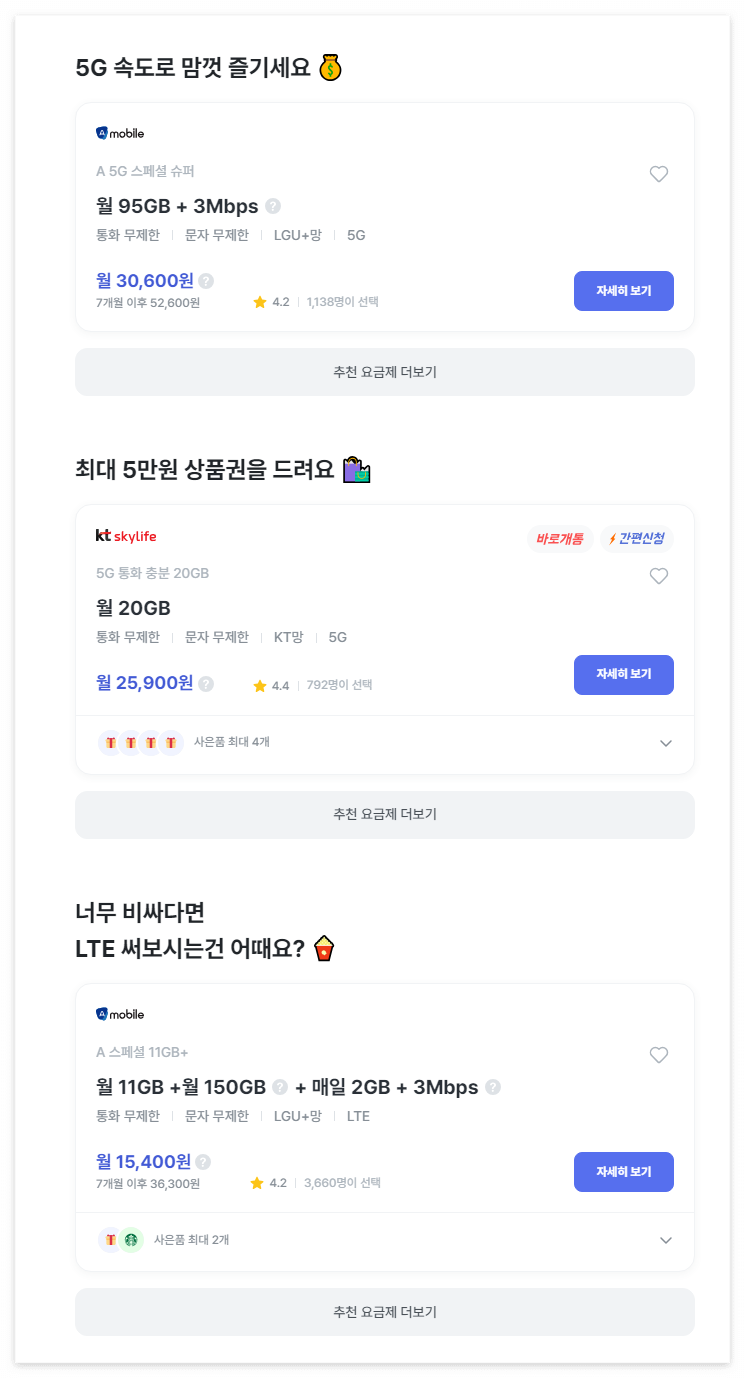This screenshot has height=1378, width=745.
Task: Expand the 사은품 최대 4개 freebies section
Action: tap(666, 743)
